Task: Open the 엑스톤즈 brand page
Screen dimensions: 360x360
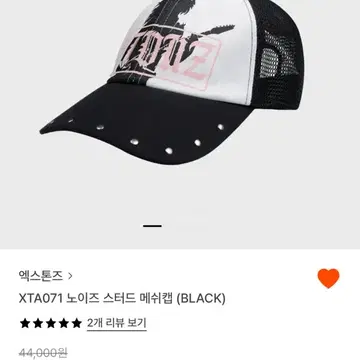Action: point(46,276)
